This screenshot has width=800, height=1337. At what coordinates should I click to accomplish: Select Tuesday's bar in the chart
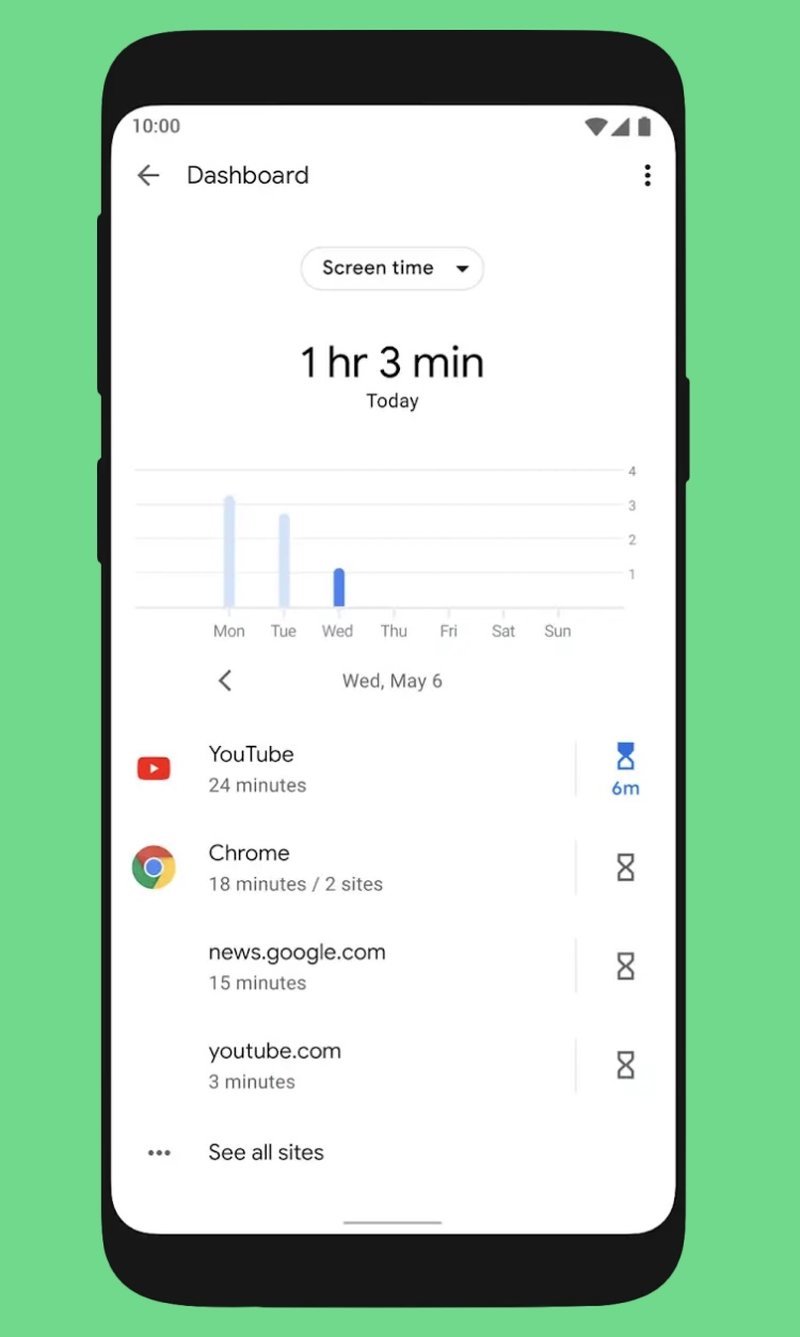click(284, 560)
